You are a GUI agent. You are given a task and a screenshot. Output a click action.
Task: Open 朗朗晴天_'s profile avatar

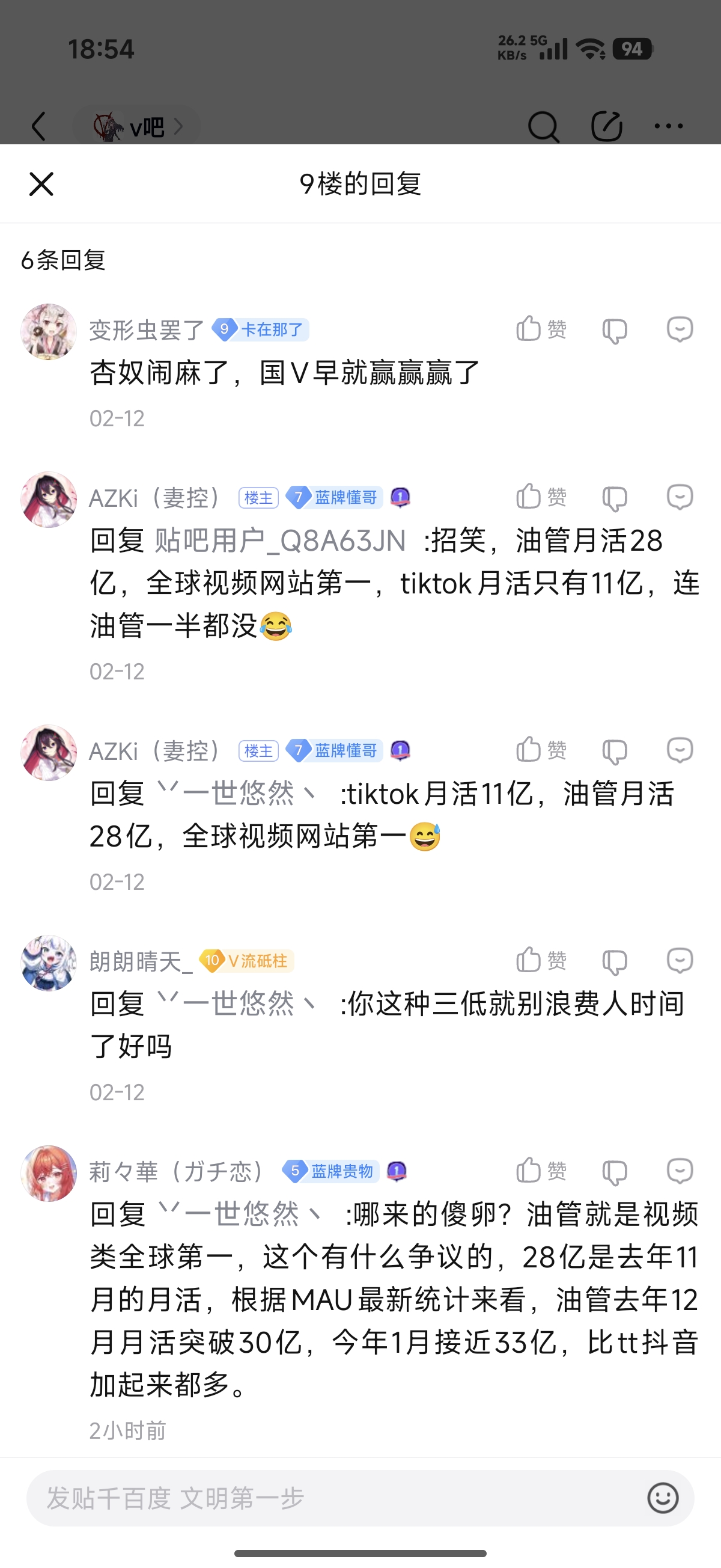tap(49, 963)
